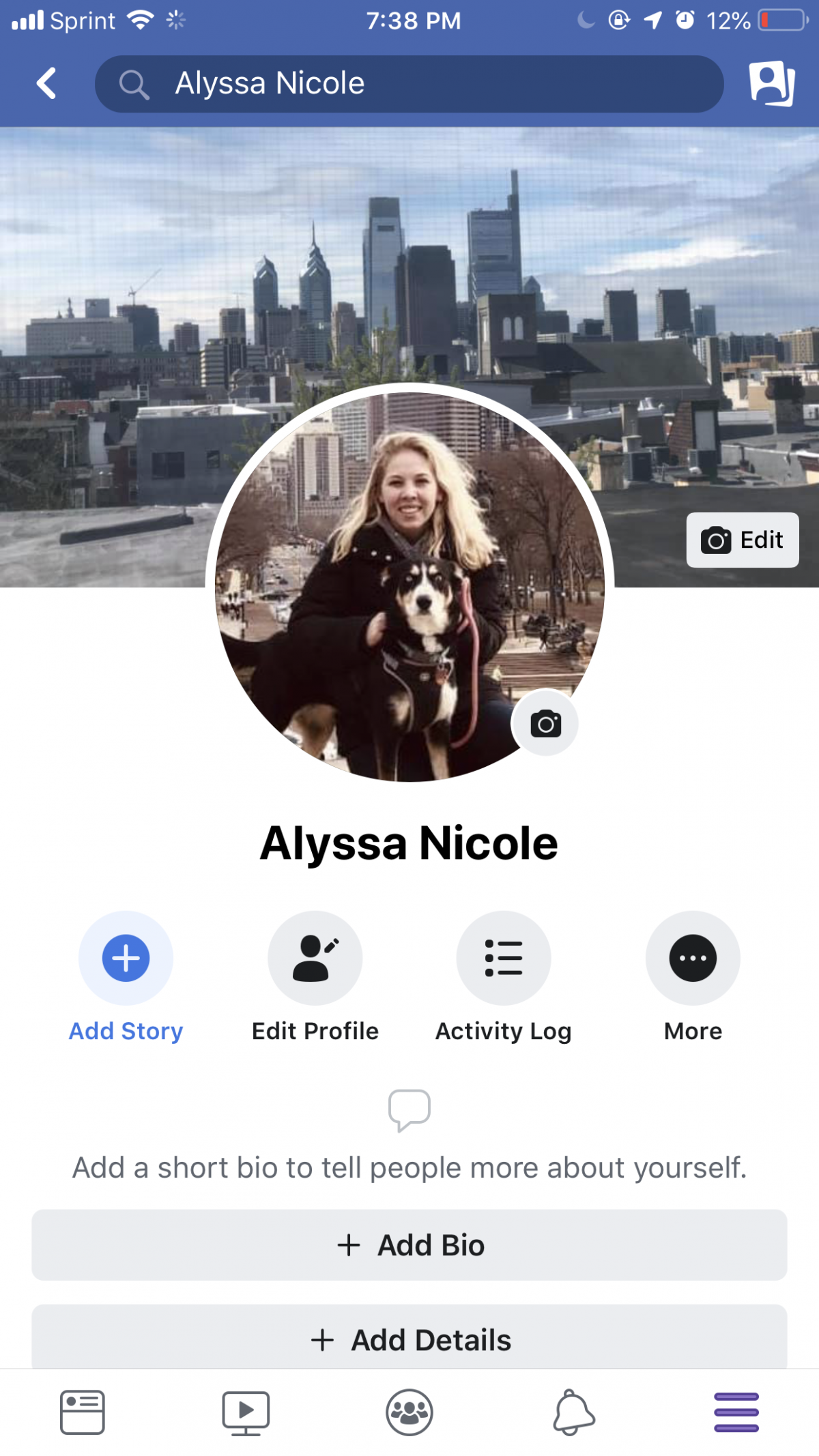Tap the Add Details button

click(409, 1337)
